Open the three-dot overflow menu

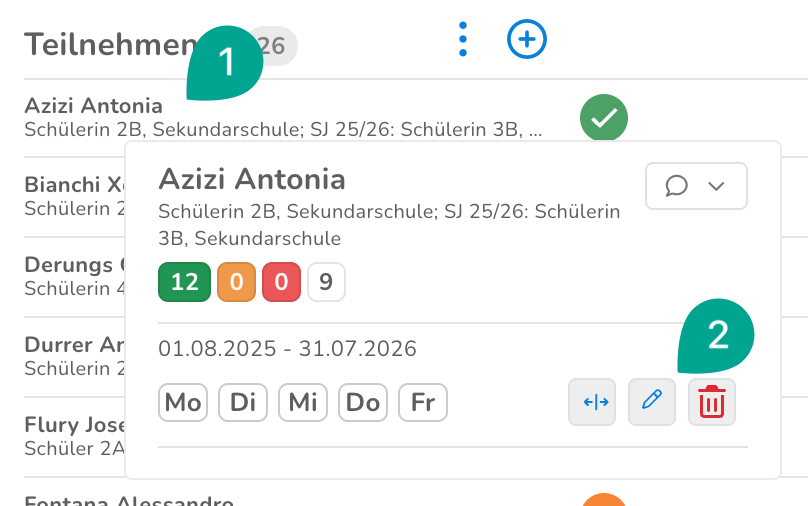pos(463,39)
